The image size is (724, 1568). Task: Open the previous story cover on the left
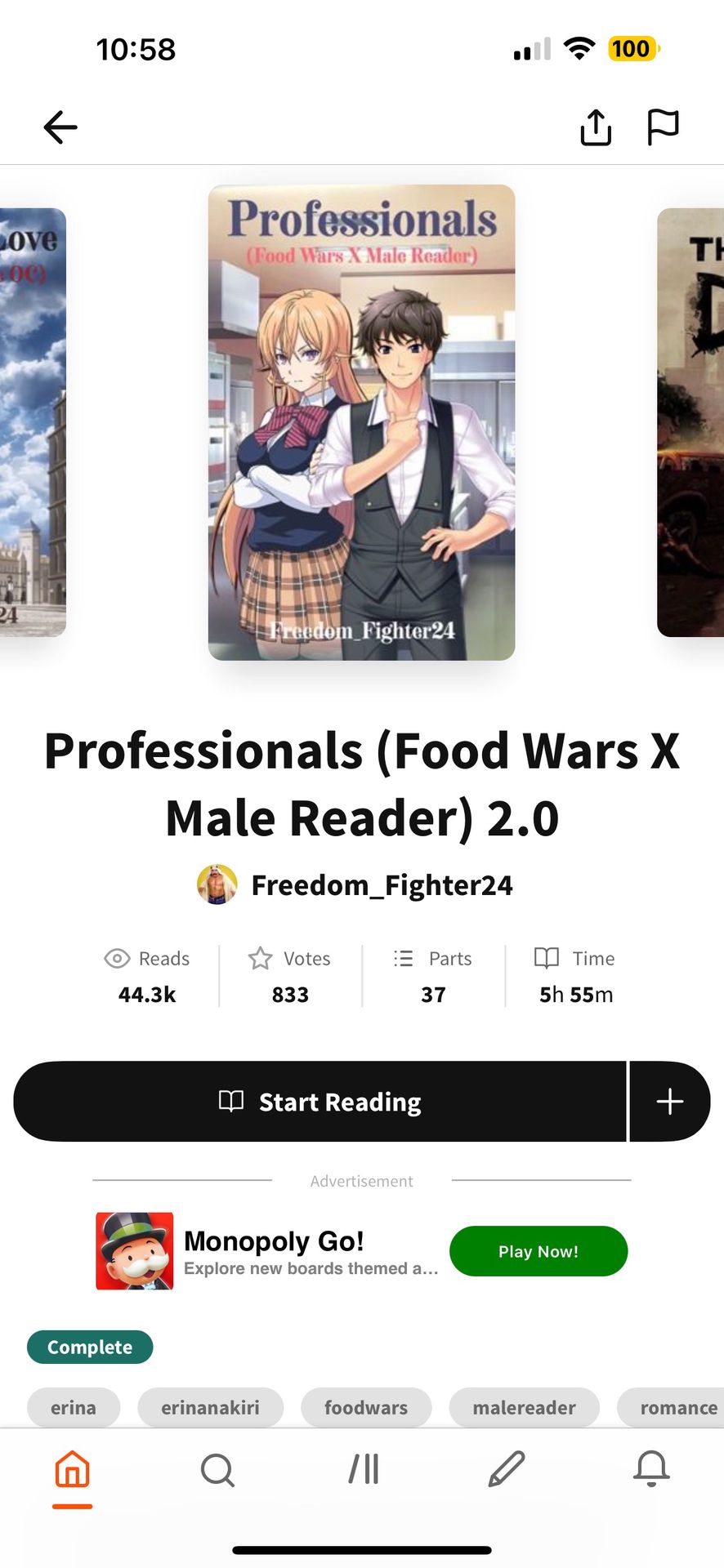coord(33,422)
